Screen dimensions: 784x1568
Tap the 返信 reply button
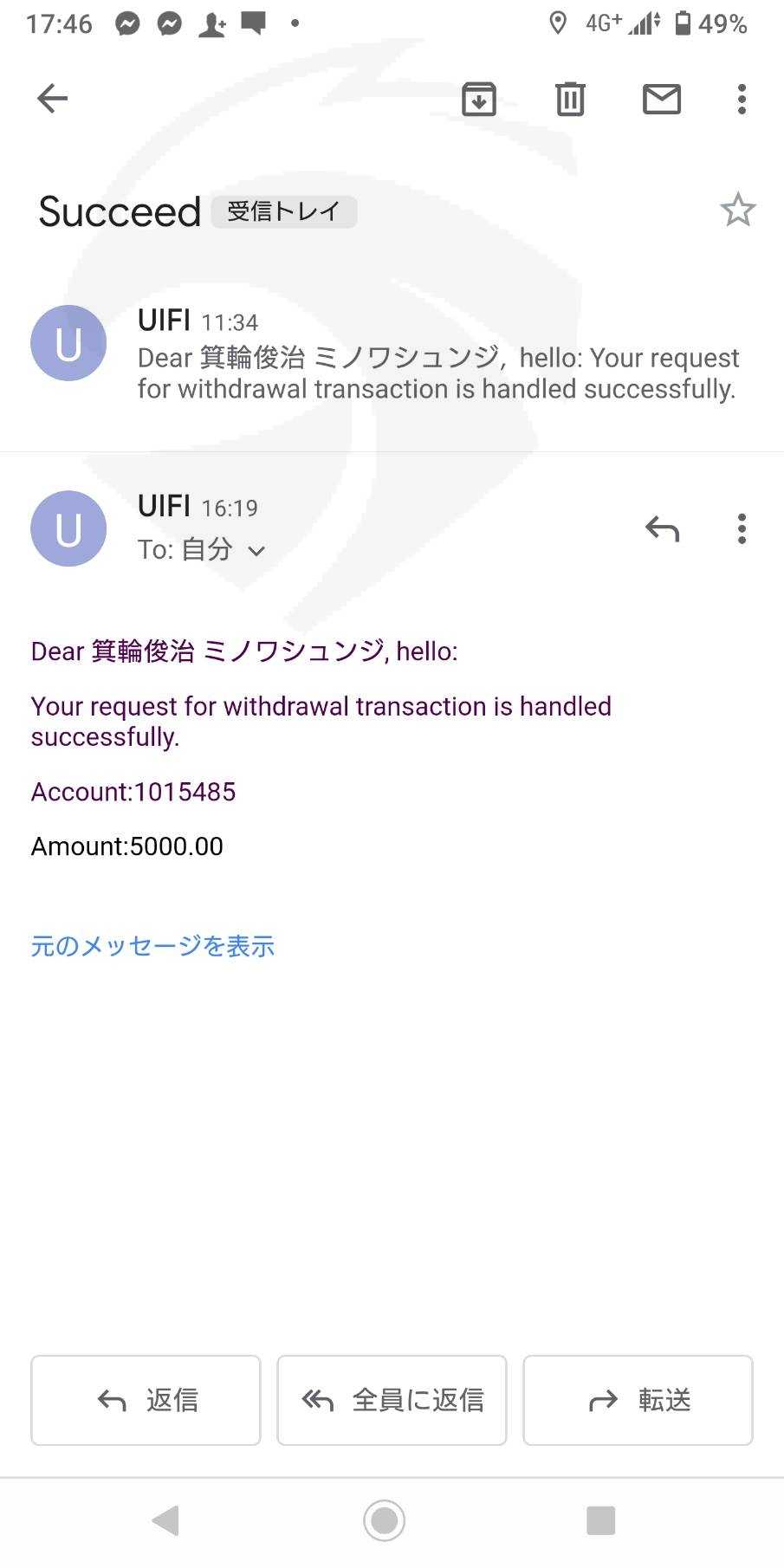point(146,1400)
